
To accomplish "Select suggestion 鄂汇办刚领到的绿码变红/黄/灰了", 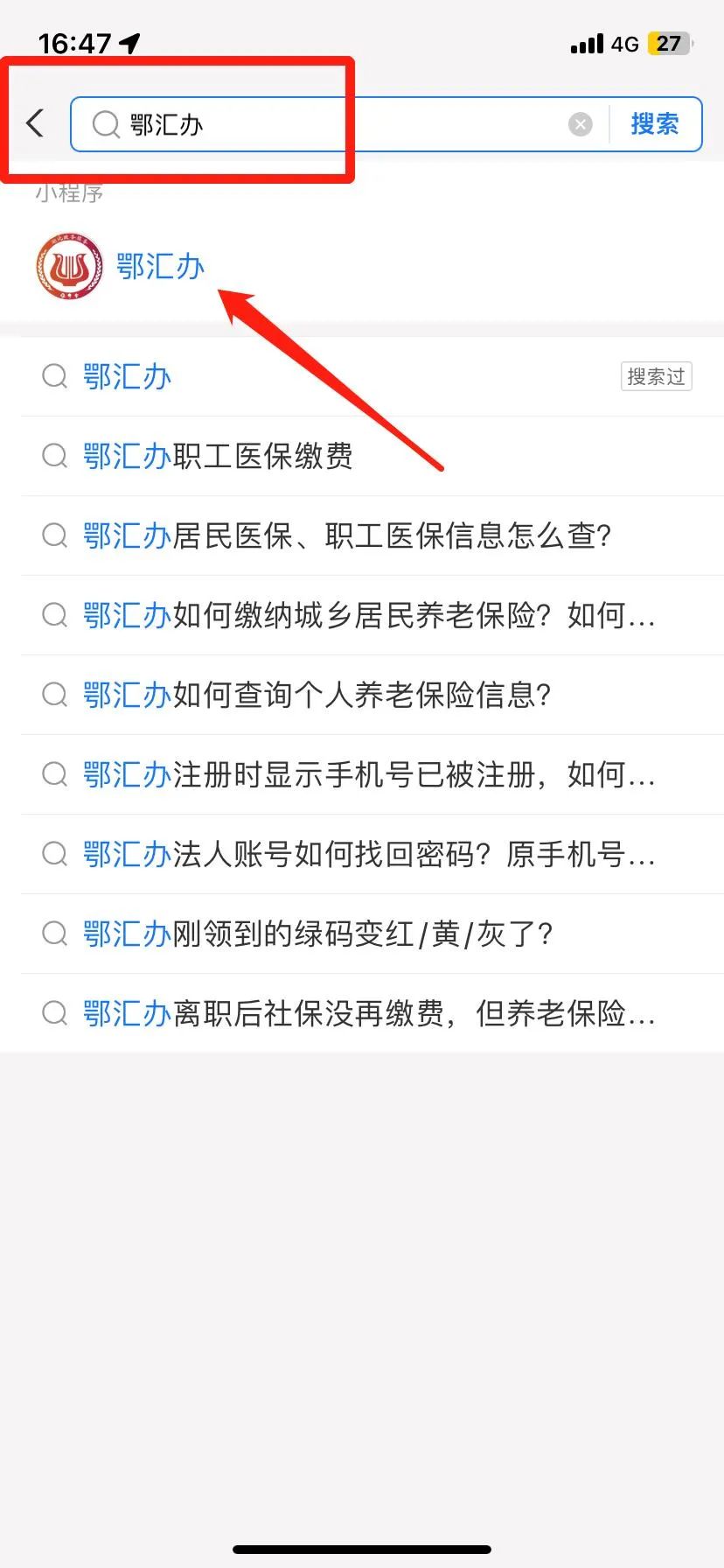I will pos(318,934).
